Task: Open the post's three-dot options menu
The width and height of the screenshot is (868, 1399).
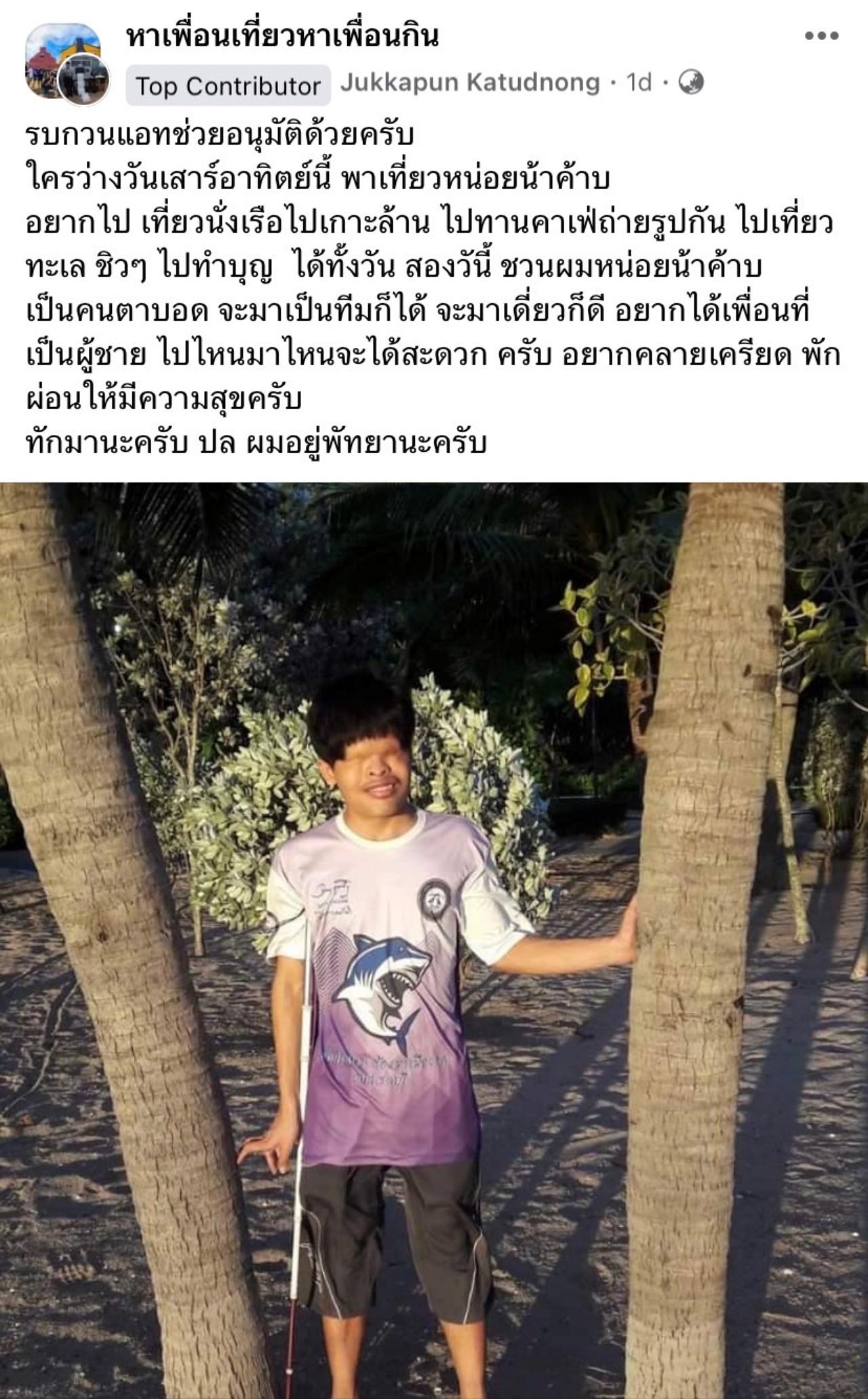Action: tap(822, 37)
